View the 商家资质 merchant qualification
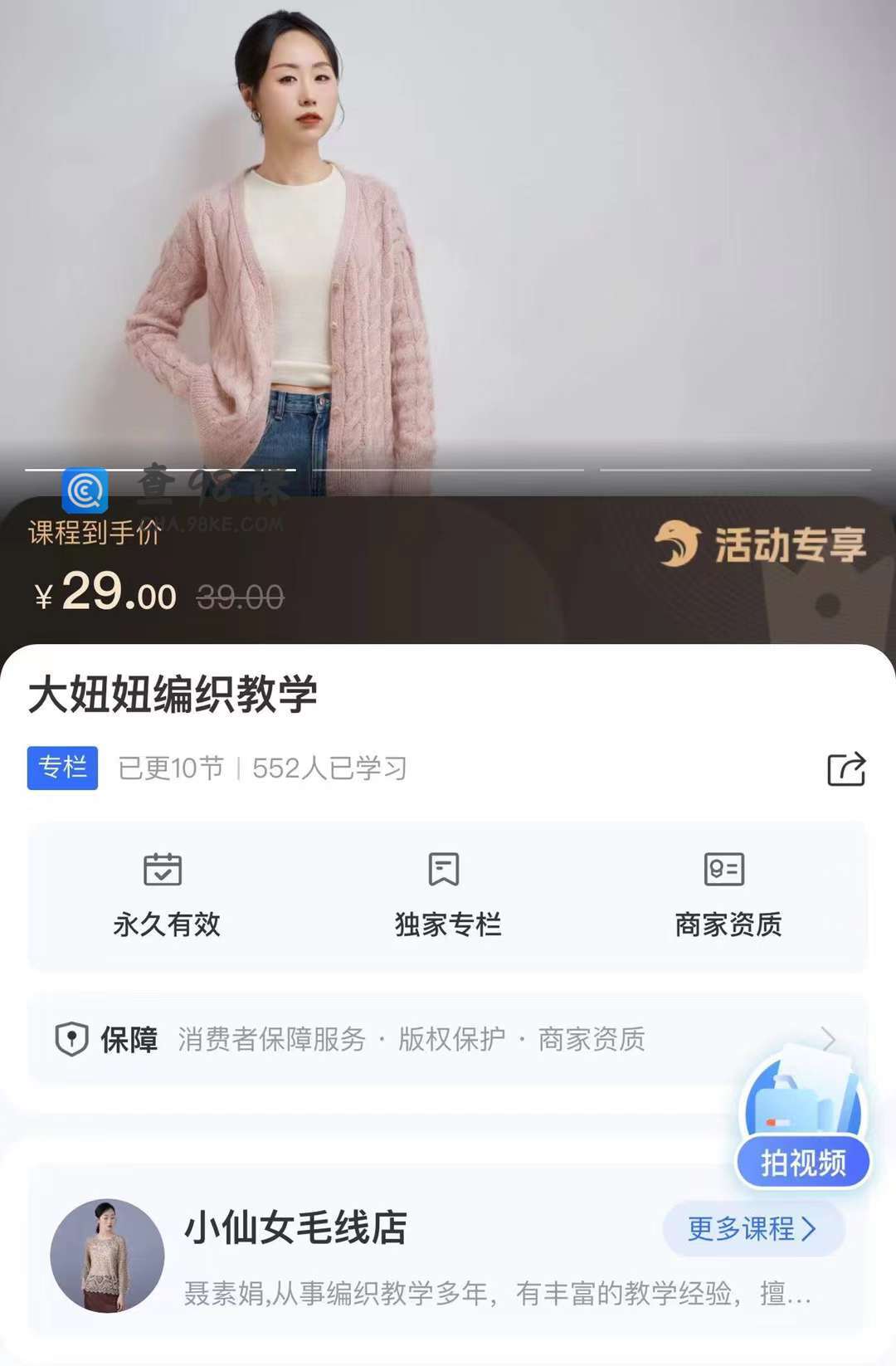896x1366 pixels. [728, 896]
